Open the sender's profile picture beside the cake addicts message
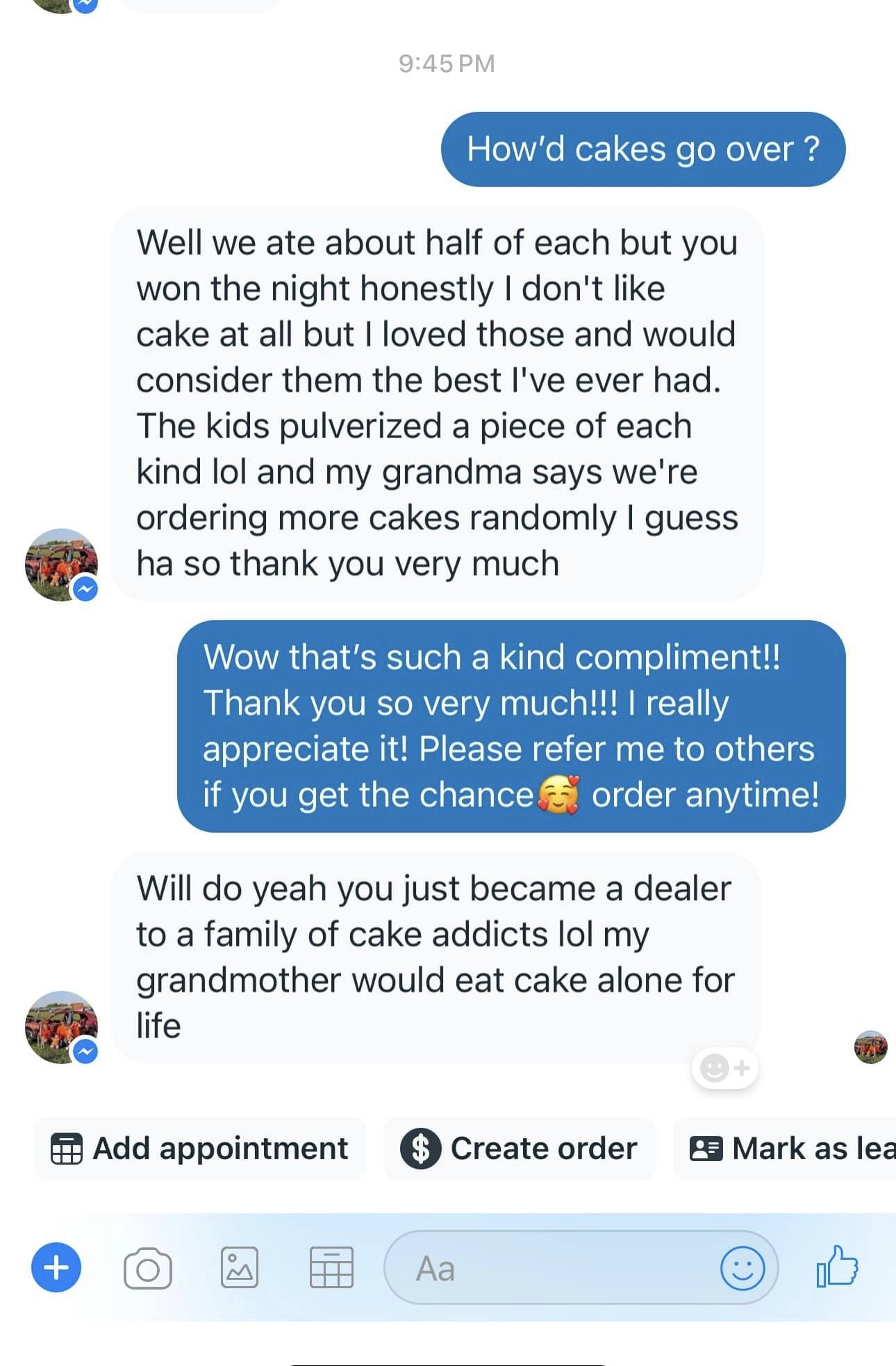 point(60,1027)
